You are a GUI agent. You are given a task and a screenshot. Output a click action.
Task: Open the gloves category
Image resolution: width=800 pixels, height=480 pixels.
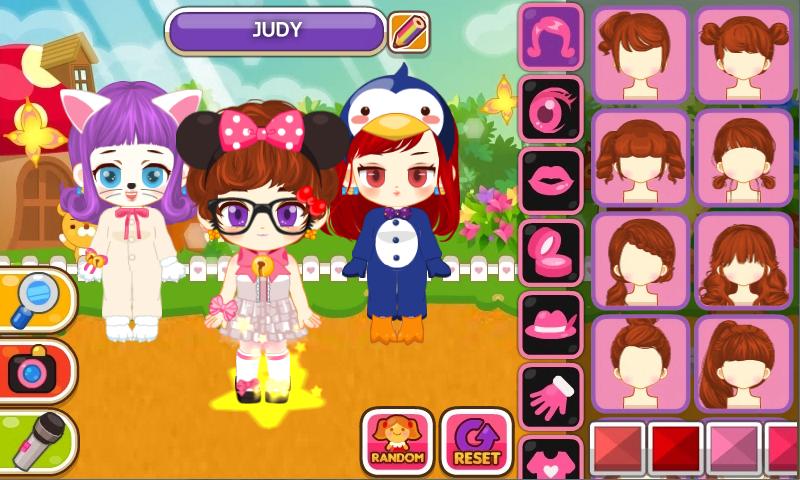[550, 397]
